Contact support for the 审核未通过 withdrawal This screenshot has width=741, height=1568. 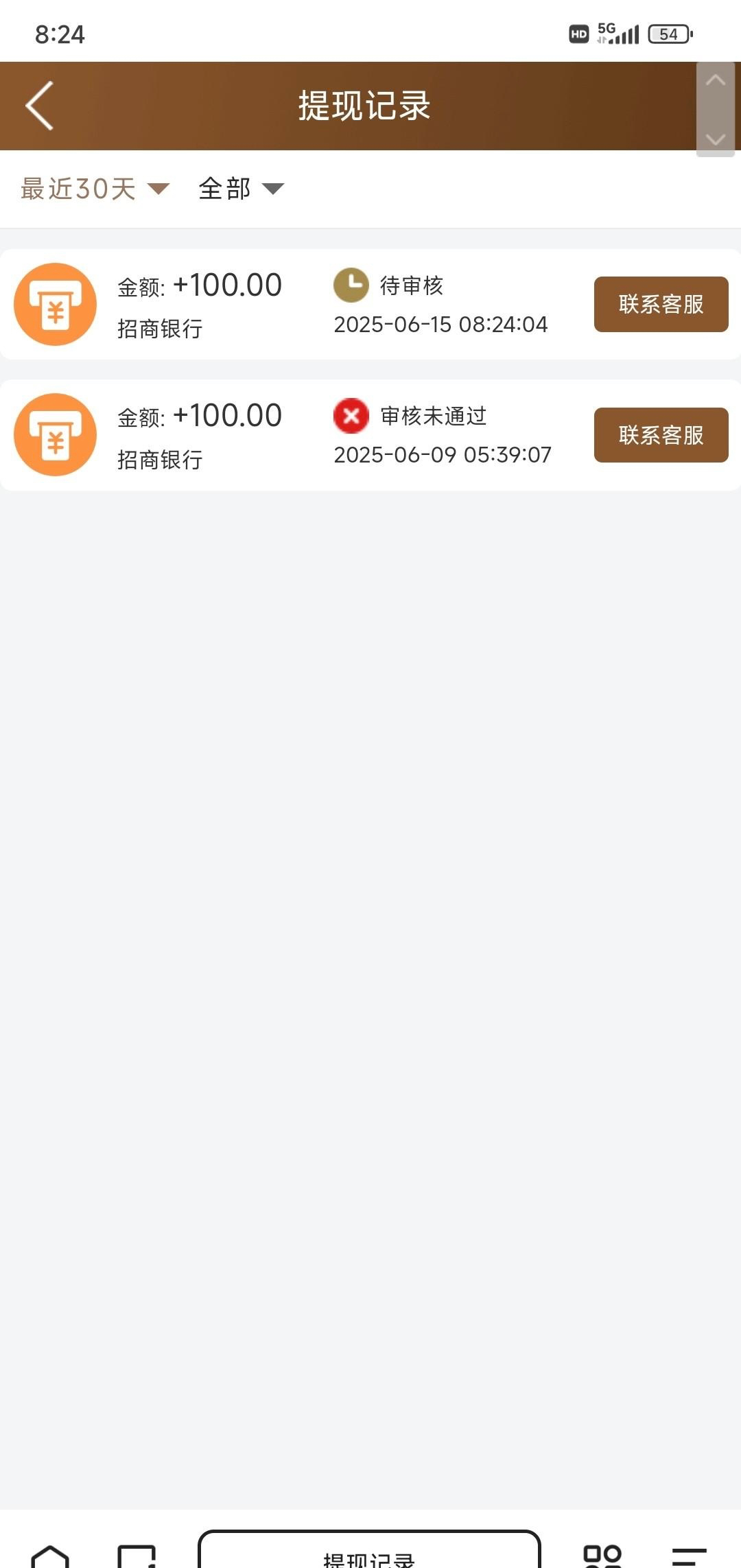[661, 435]
